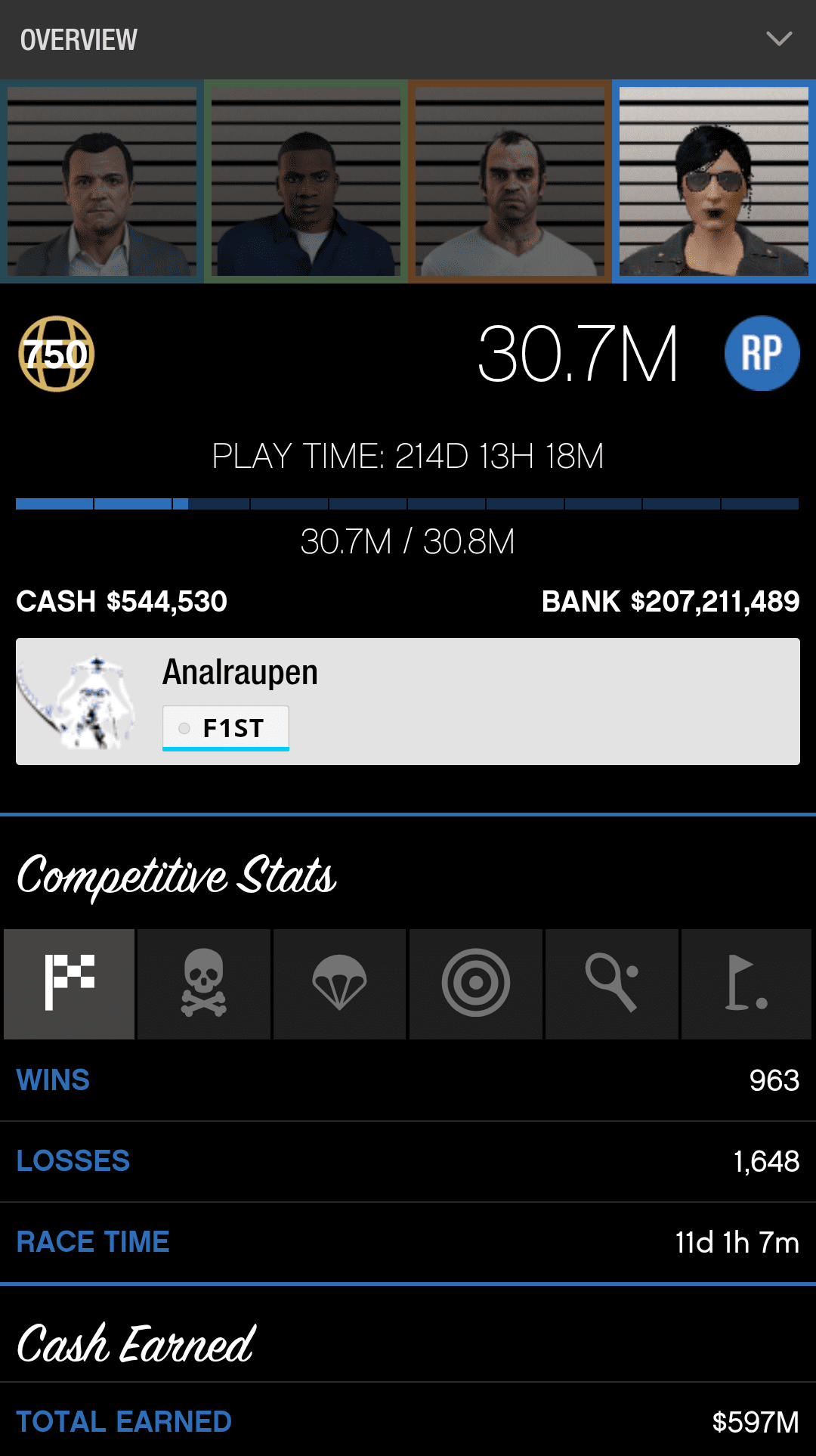Switch to the target shooting stats tab

click(476, 984)
